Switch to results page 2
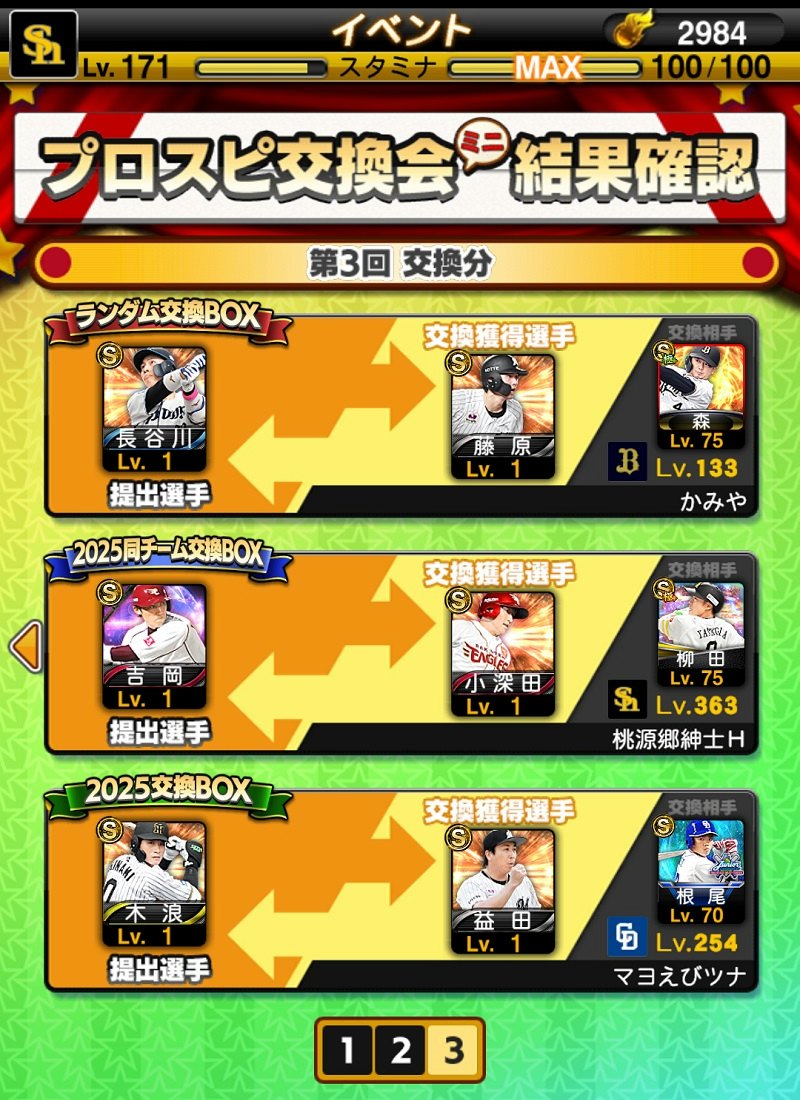Image resolution: width=800 pixels, height=1100 pixels. (x=401, y=1050)
